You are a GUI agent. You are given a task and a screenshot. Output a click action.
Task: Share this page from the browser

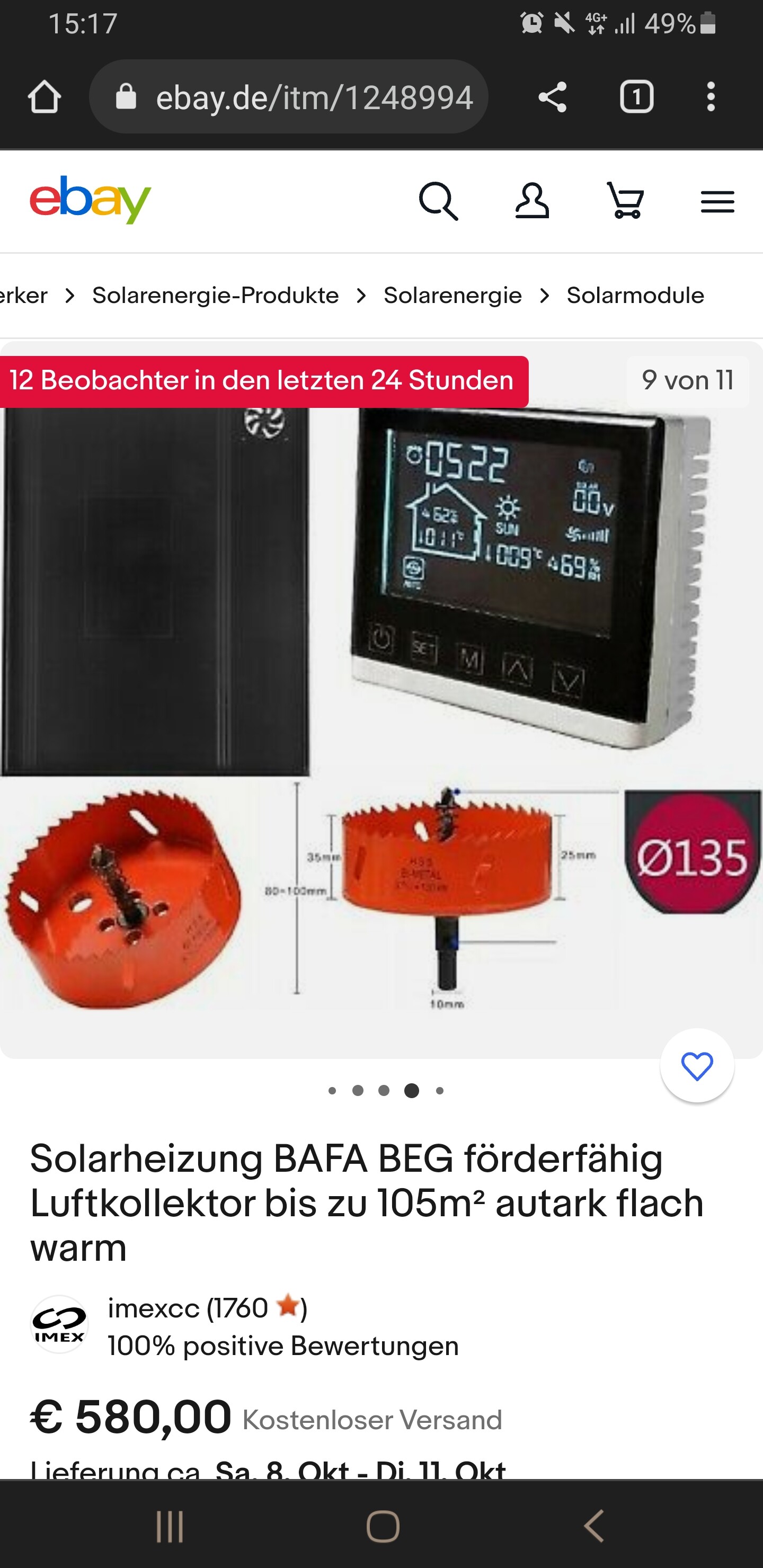point(552,97)
